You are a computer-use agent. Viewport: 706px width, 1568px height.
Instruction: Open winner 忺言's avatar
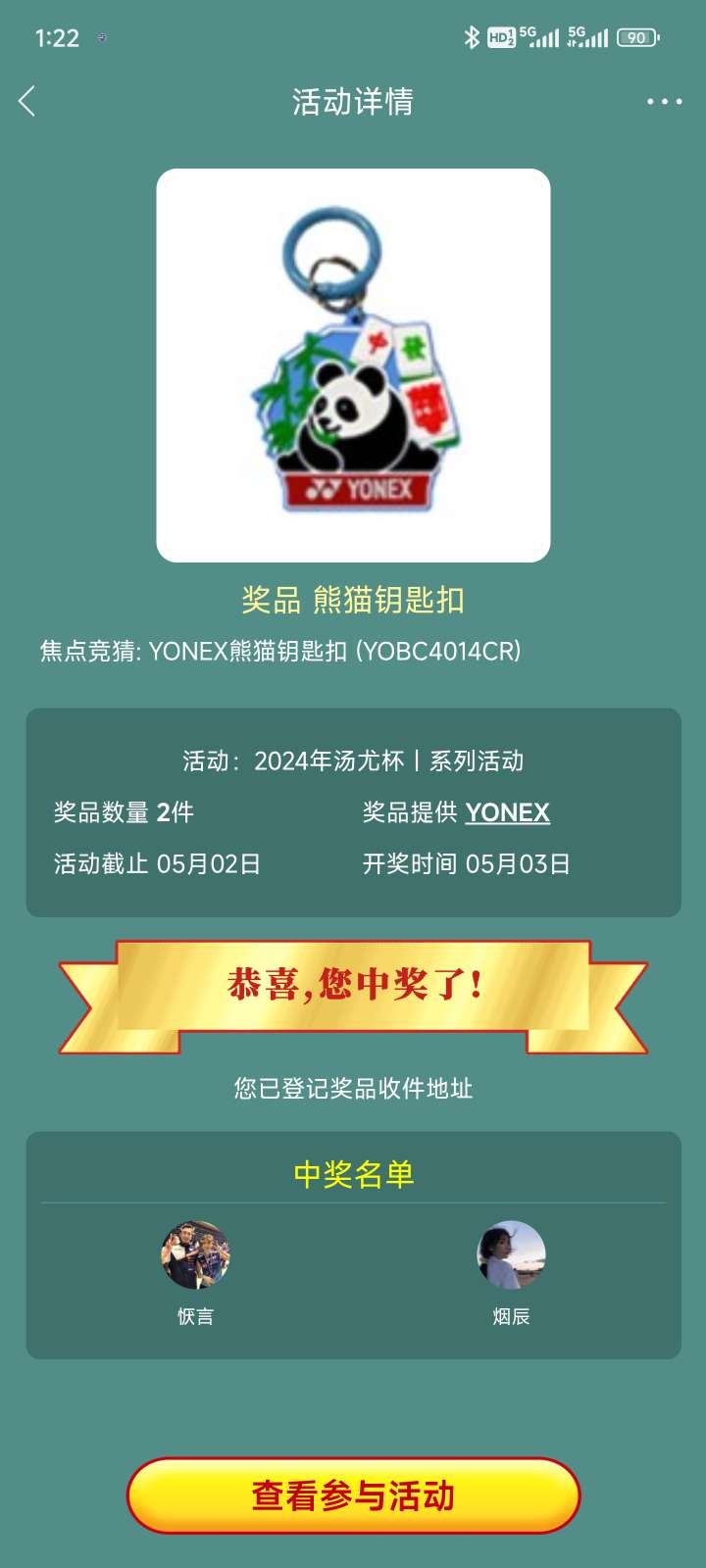195,1254
